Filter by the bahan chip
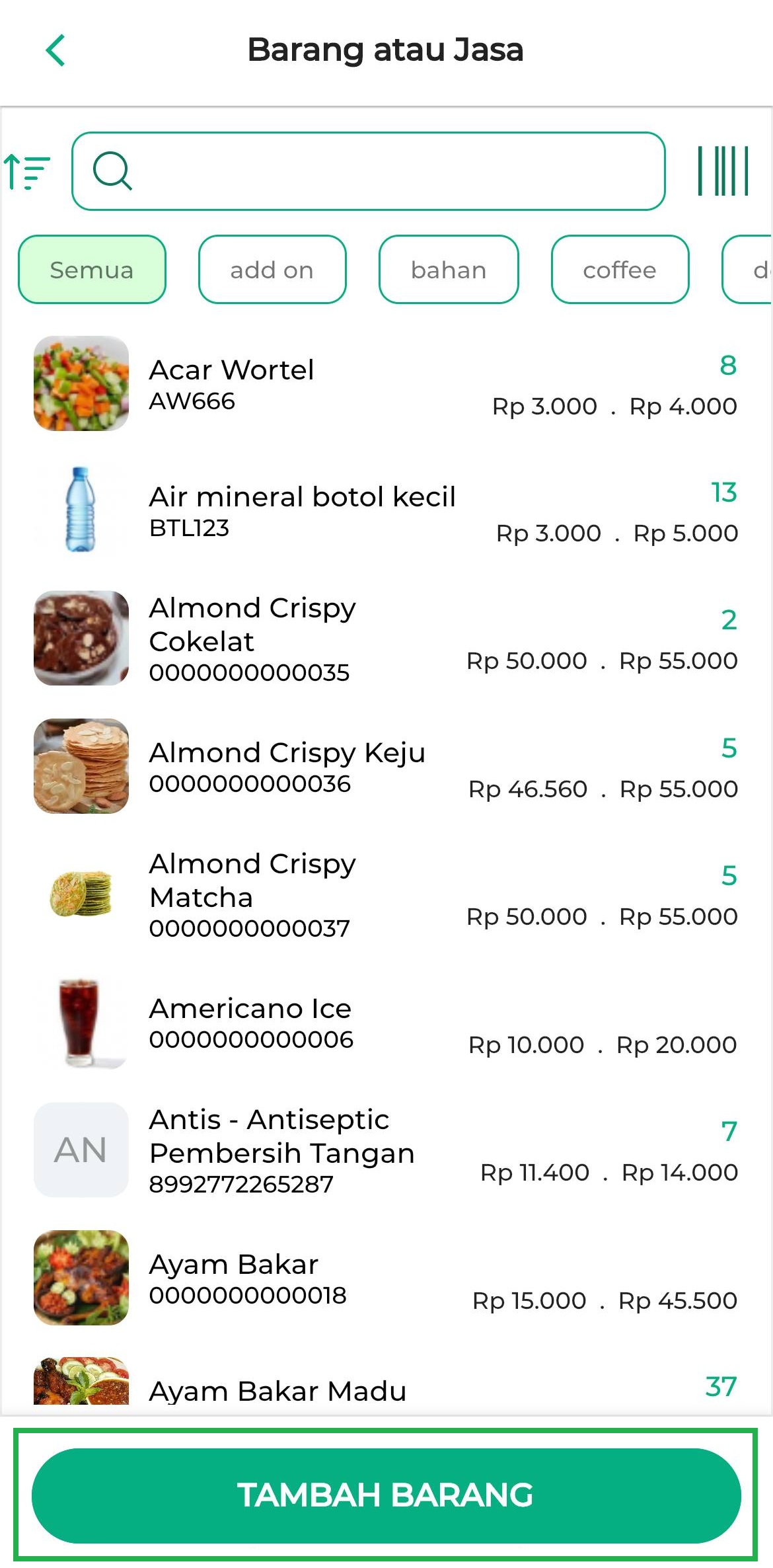This screenshot has width=773, height=1568. pyautogui.click(x=449, y=270)
